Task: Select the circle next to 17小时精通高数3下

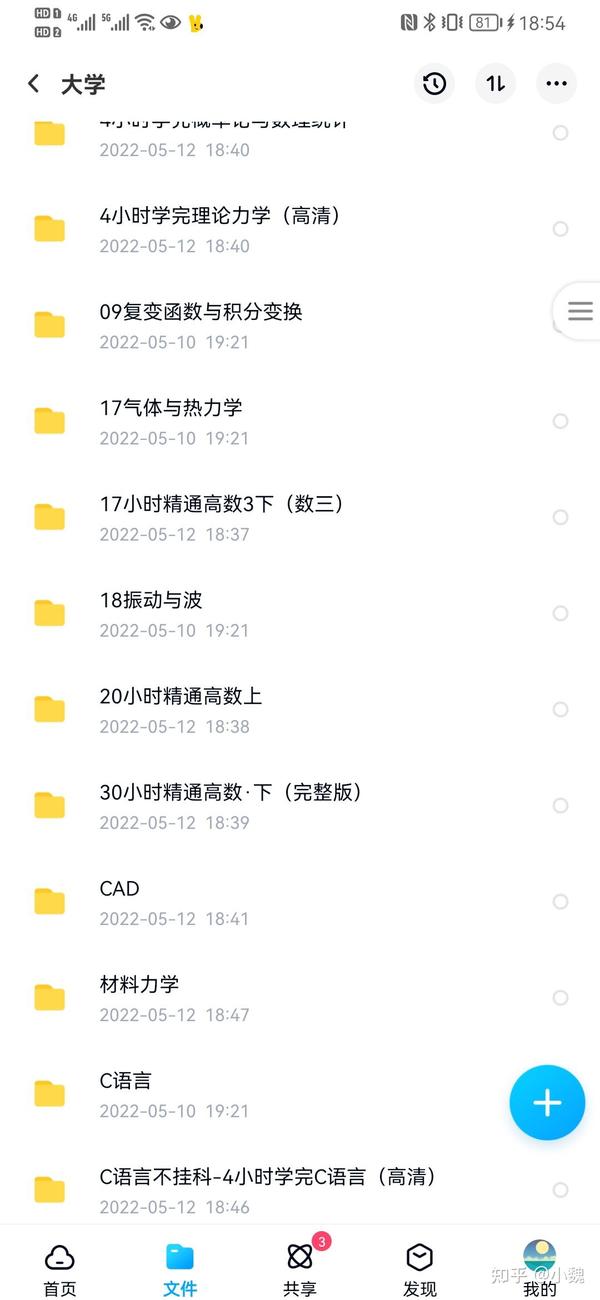Action: click(x=561, y=517)
